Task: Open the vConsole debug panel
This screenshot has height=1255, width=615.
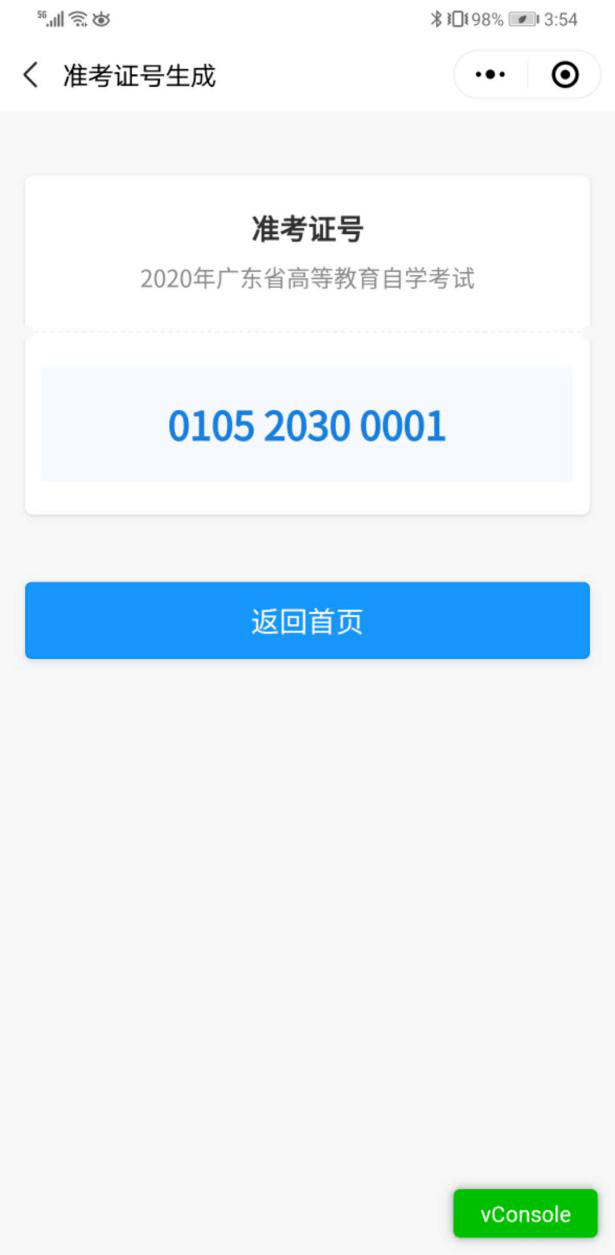Action: (x=525, y=1214)
